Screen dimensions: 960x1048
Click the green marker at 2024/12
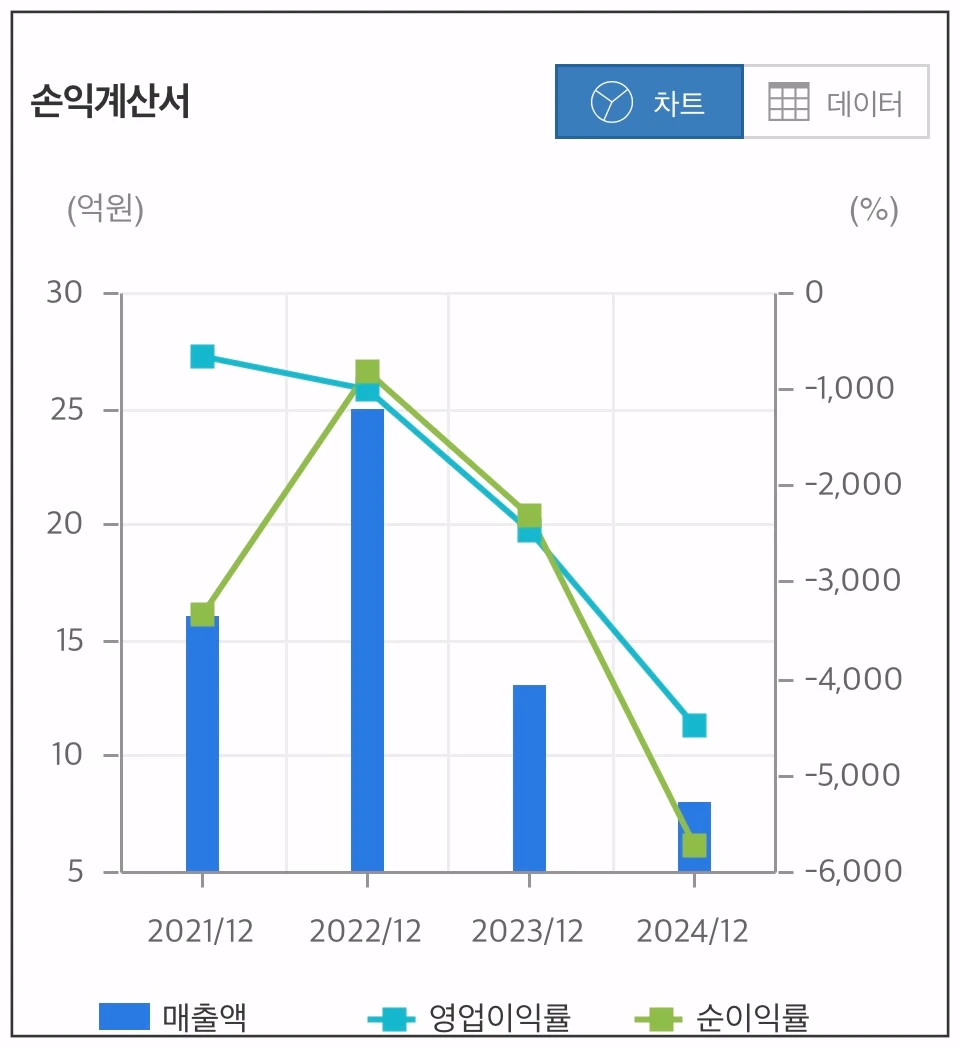click(694, 846)
